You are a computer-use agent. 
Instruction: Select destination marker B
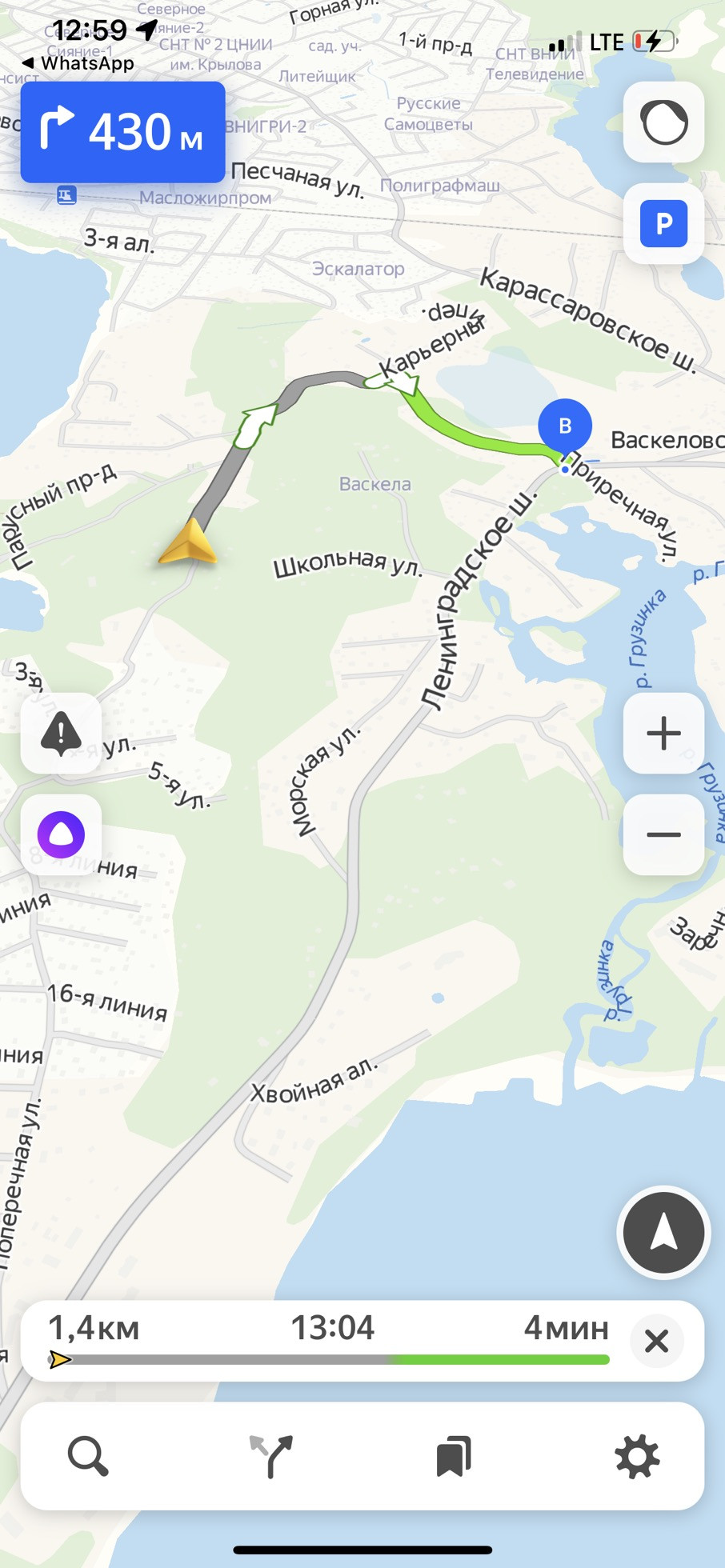click(565, 426)
